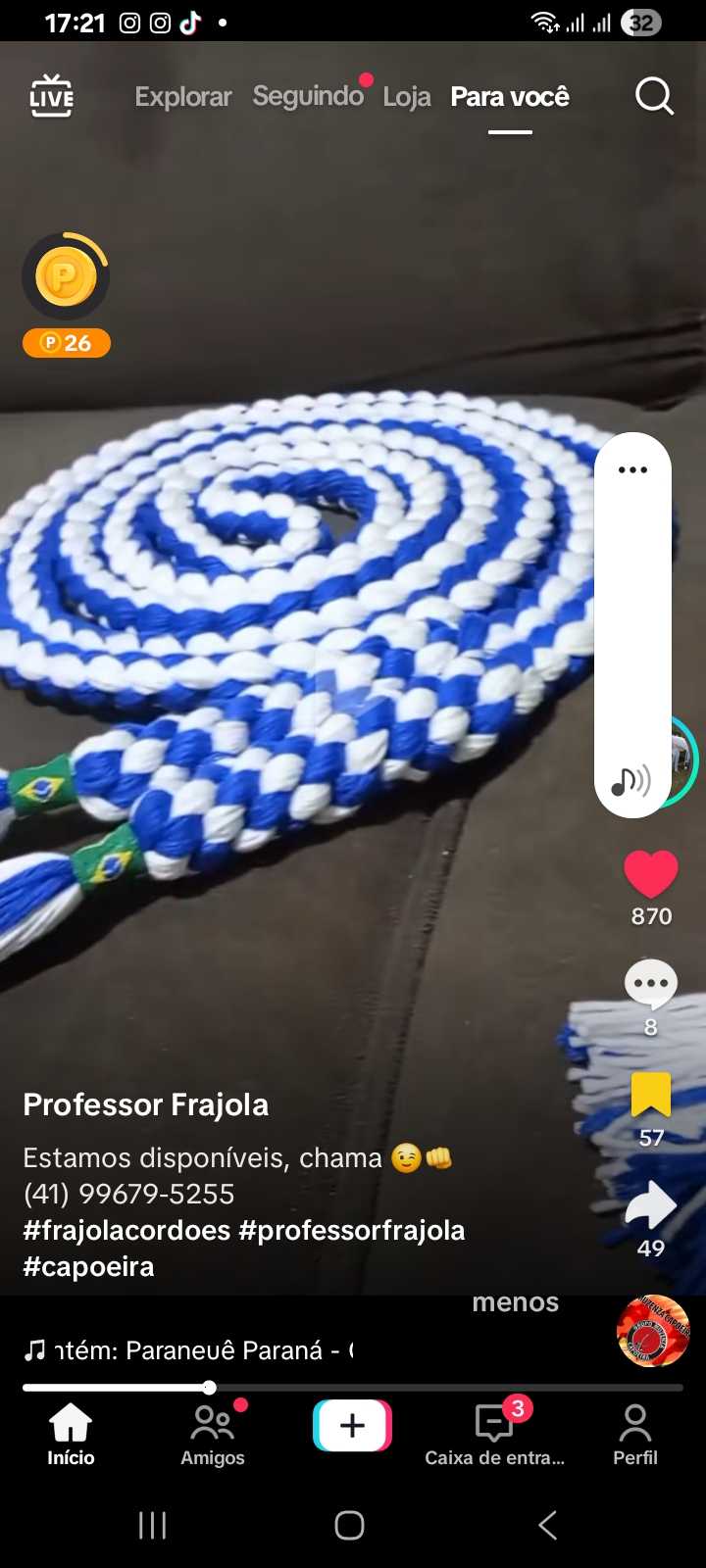The image size is (706, 1568).
Task: Create a new post with plus button
Action: [x=352, y=1425]
